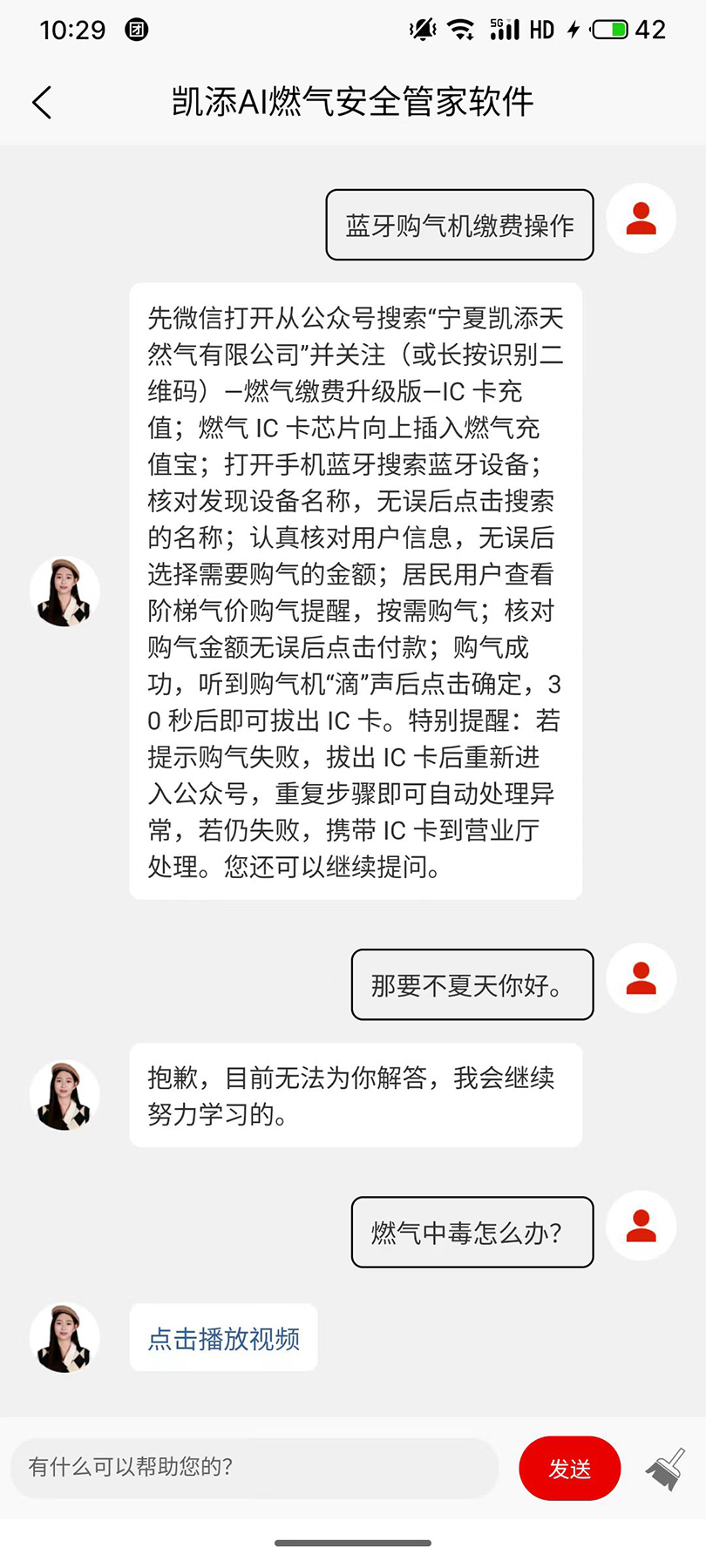
Task: Open the assistant's avatar next to instructions
Action: click(64, 591)
